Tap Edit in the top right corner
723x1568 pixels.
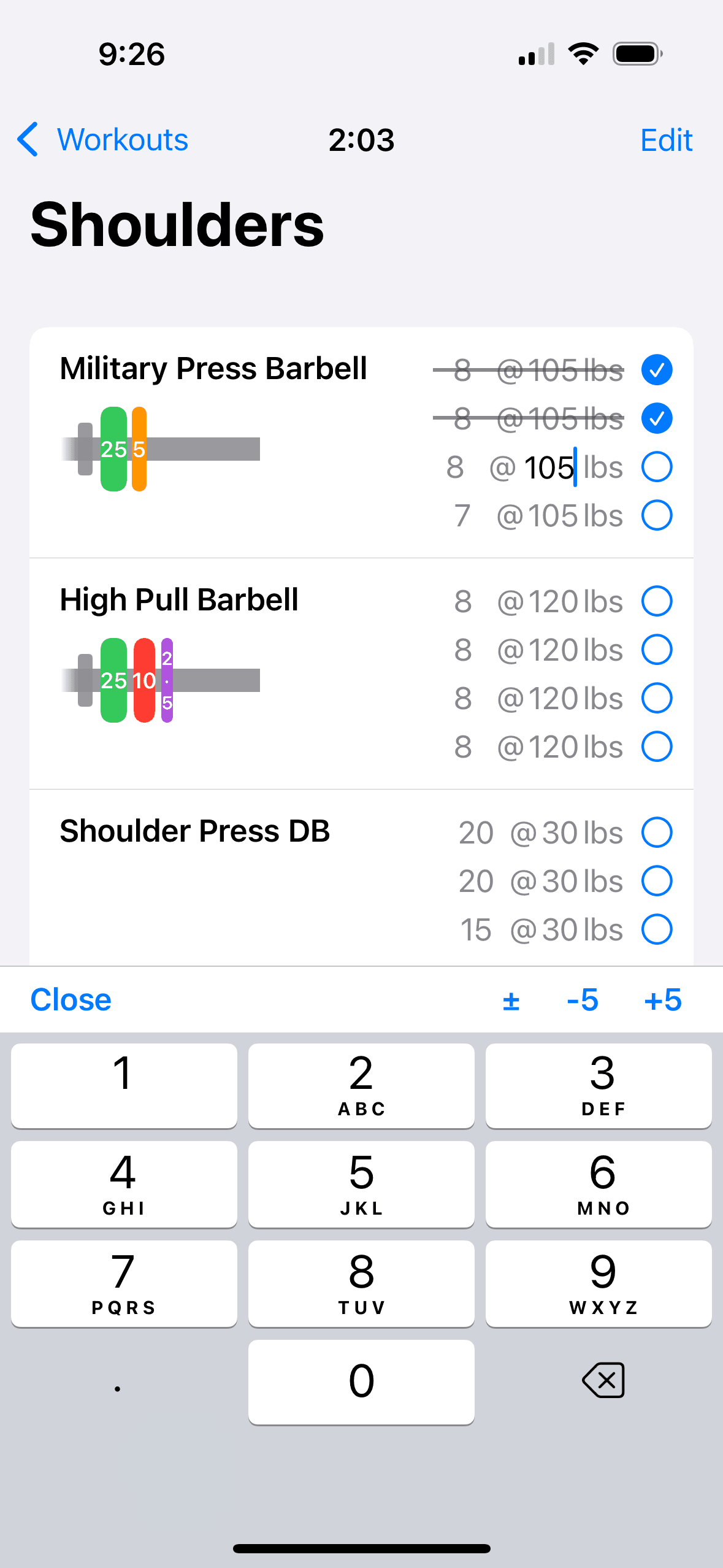(666, 140)
